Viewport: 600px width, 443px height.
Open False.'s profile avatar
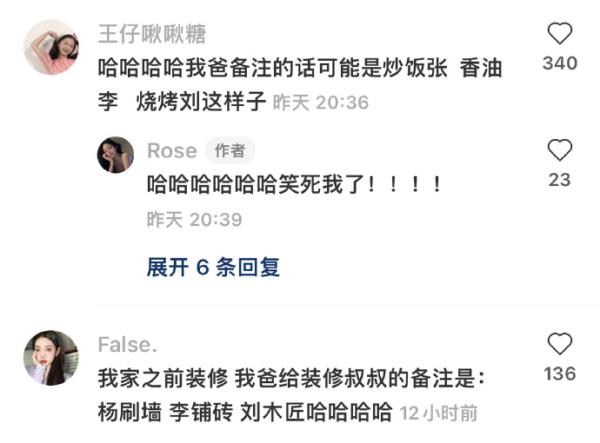pyautogui.click(x=51, y=357)
